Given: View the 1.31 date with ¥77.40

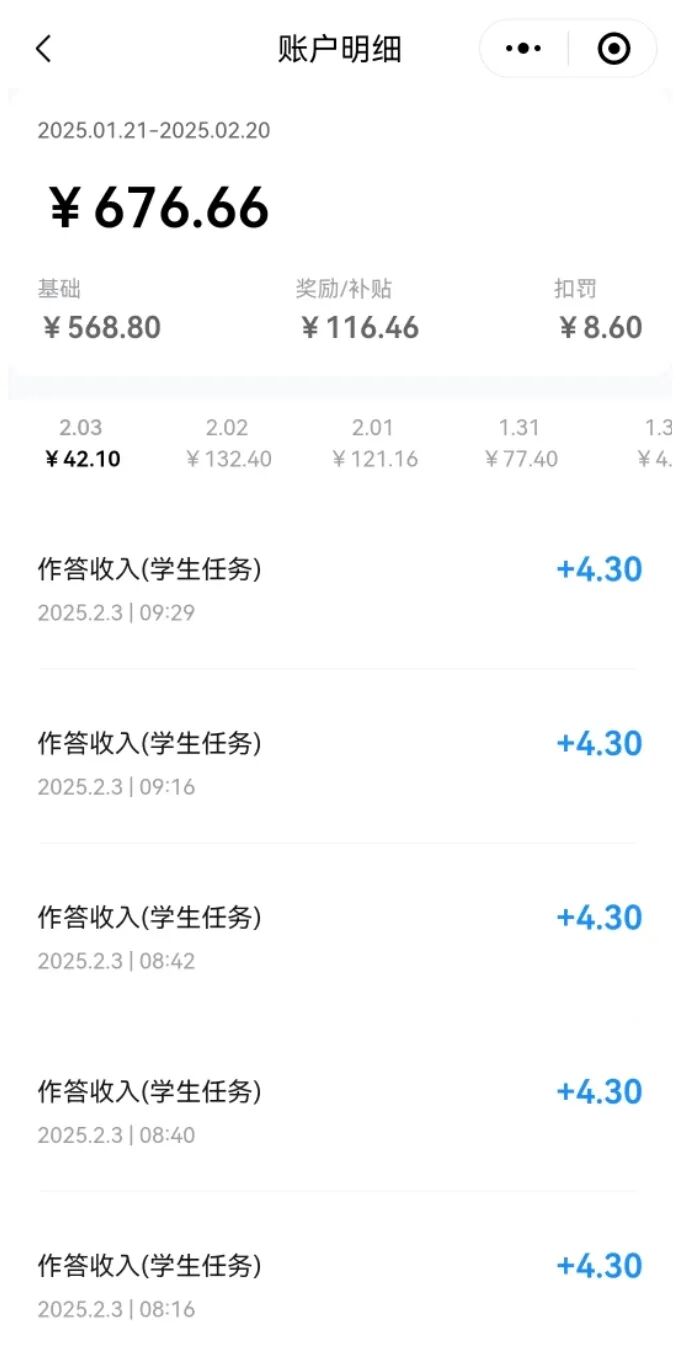Looking at the screenshot, I should (x=520, y=443).
